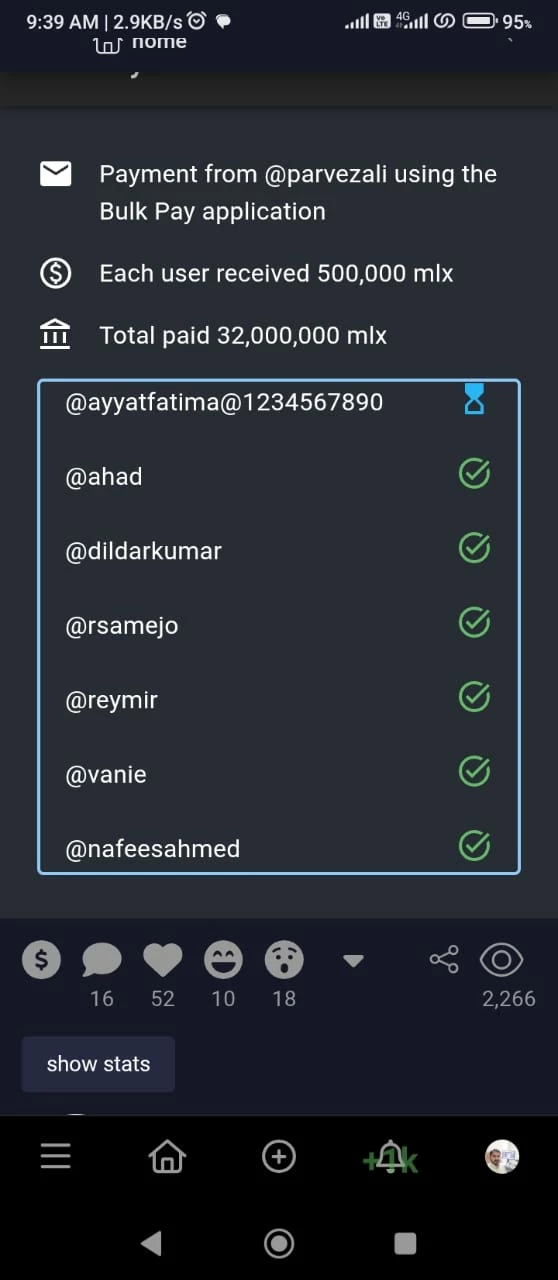Tap the show stats button
This screenshot has height=1280, width=558.
[98, 1064]
